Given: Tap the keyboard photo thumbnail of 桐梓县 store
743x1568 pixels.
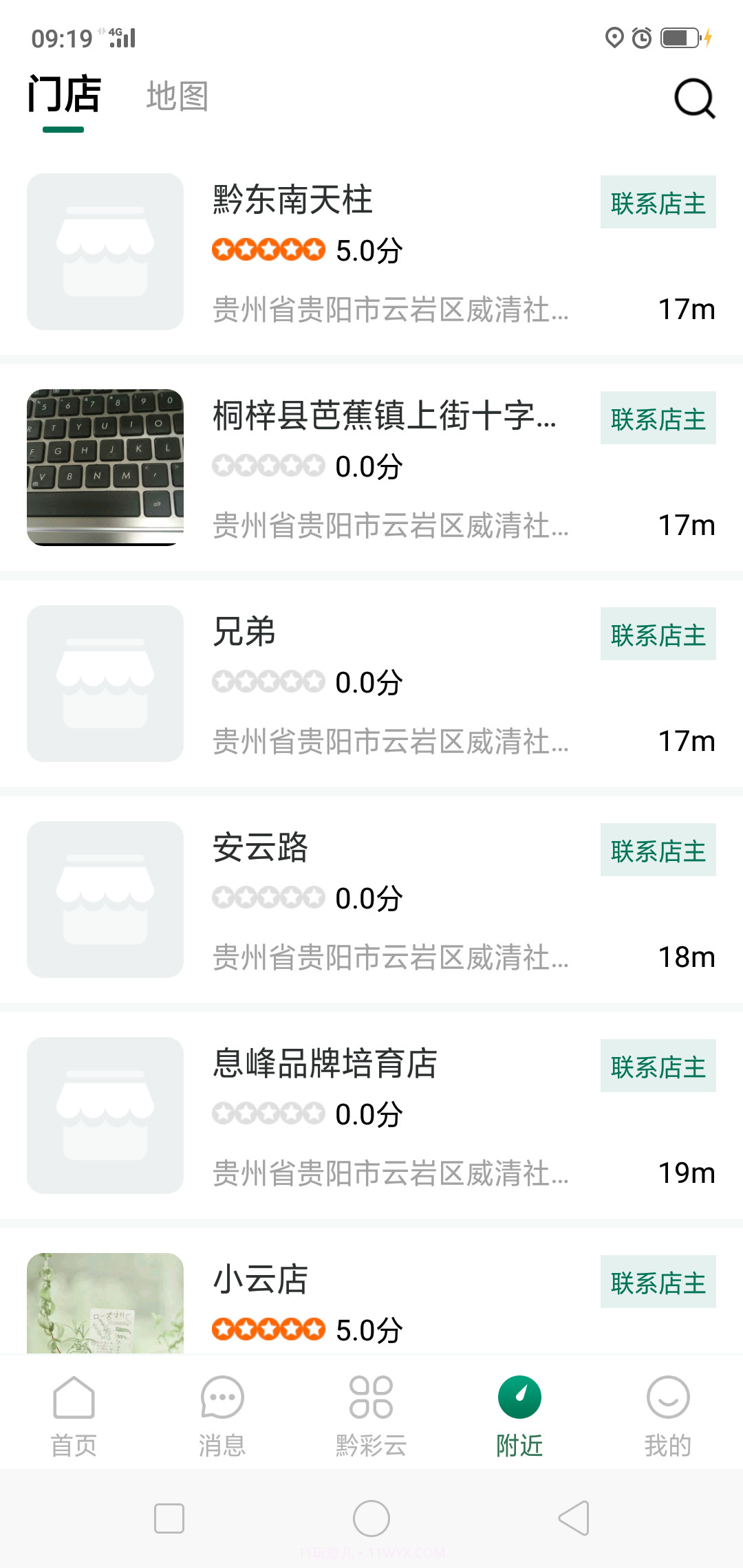Looking at the screenshot, I should point(105,468).
